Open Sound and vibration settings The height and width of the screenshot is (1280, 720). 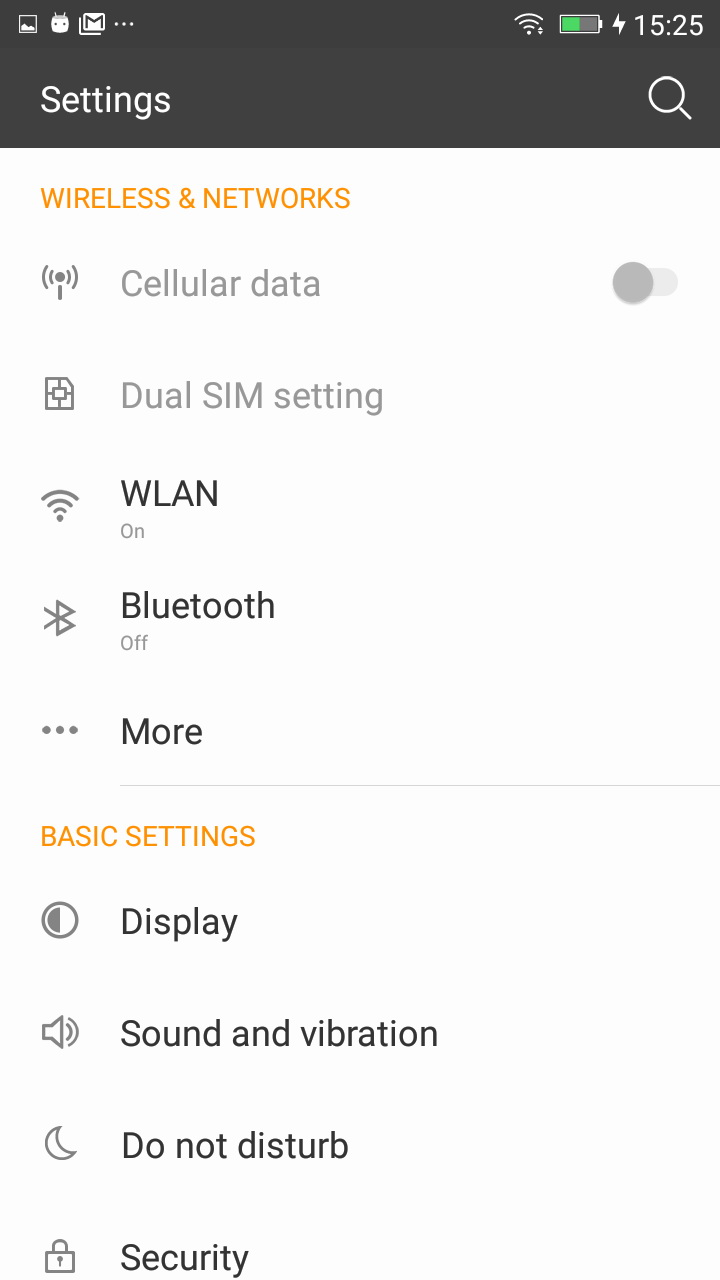click(x=360, y=1033)
